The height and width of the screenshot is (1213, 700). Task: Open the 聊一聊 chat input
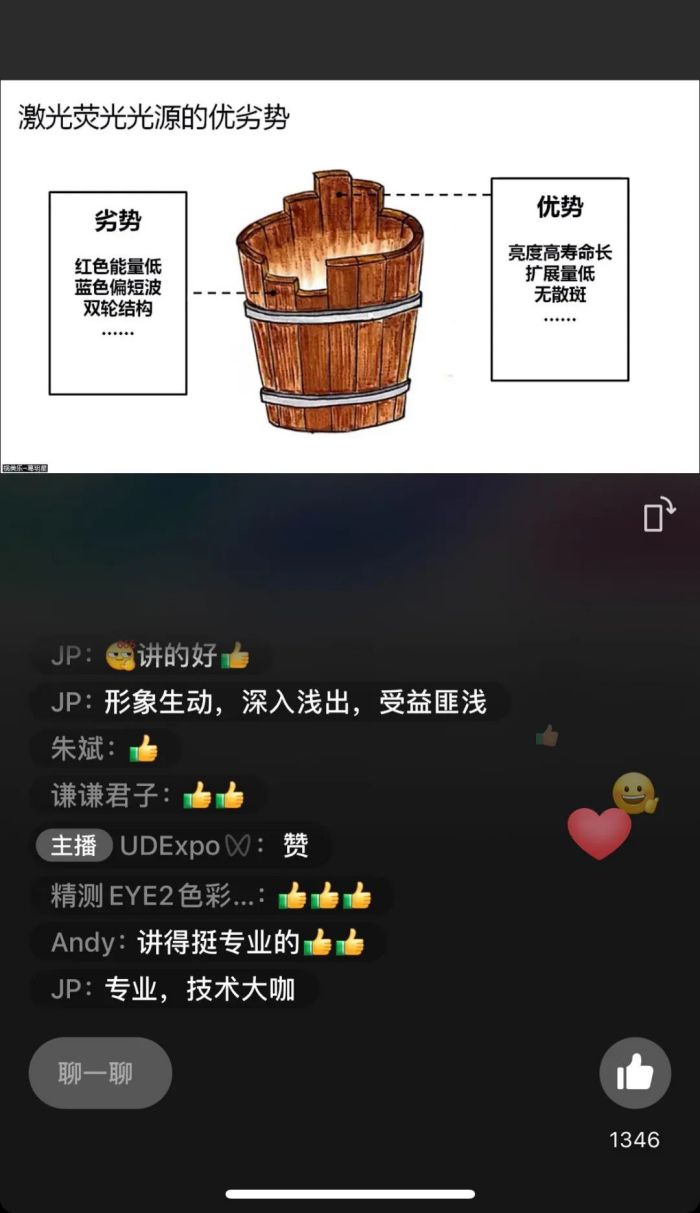(x=100, y=1073)
